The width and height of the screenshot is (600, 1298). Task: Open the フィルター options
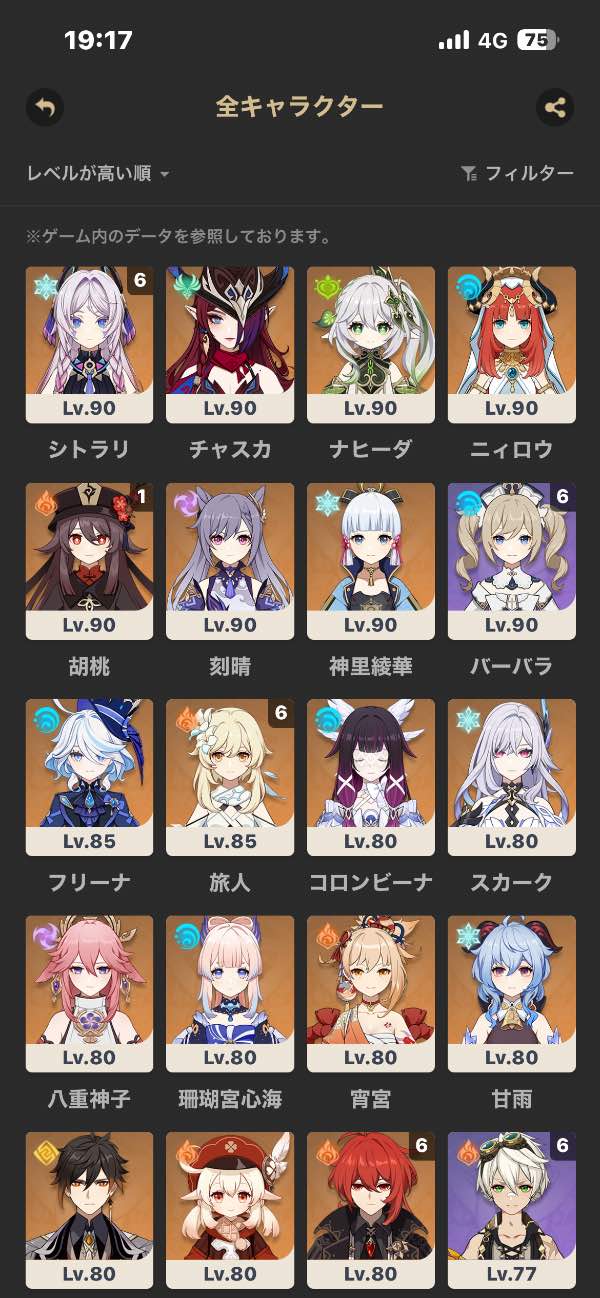517,174
